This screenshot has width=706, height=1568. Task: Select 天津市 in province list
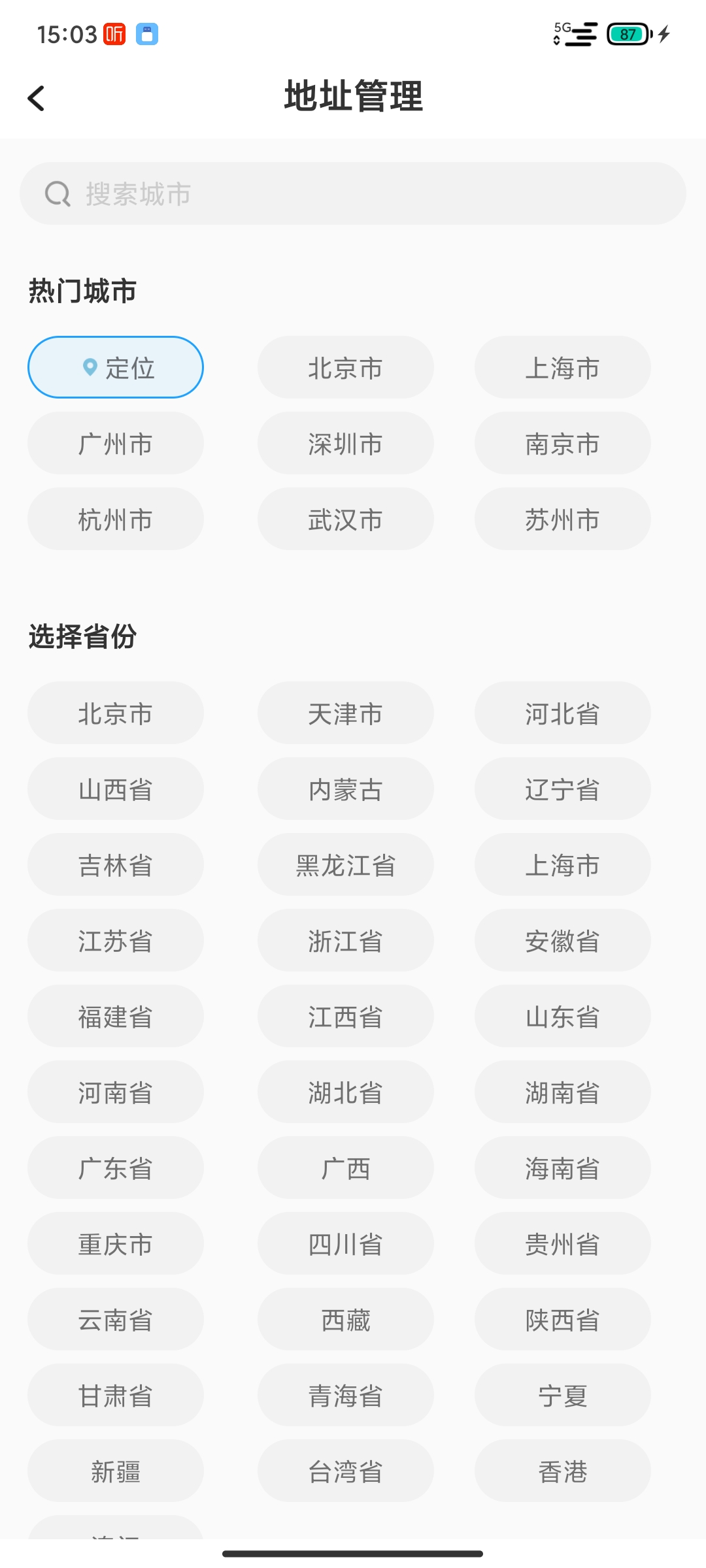click(x=345, y=713)
